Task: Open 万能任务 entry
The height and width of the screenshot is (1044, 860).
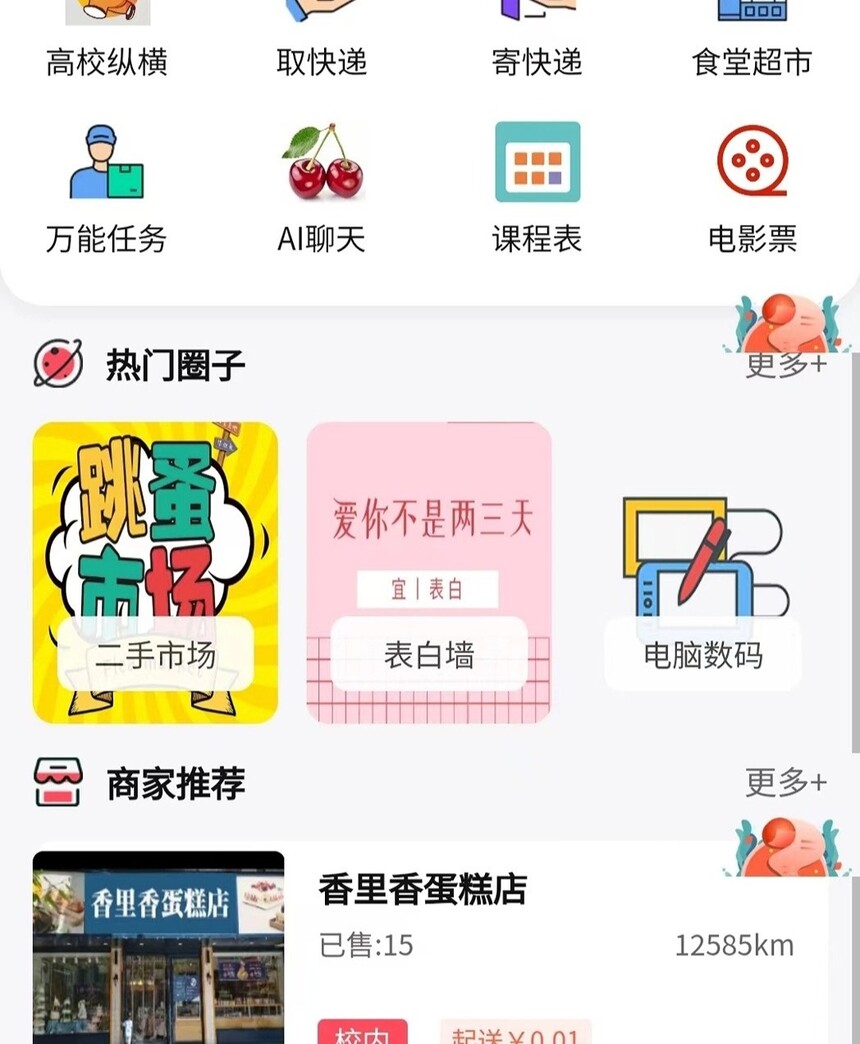Action: pyautogui.click(x=107, y=188)
